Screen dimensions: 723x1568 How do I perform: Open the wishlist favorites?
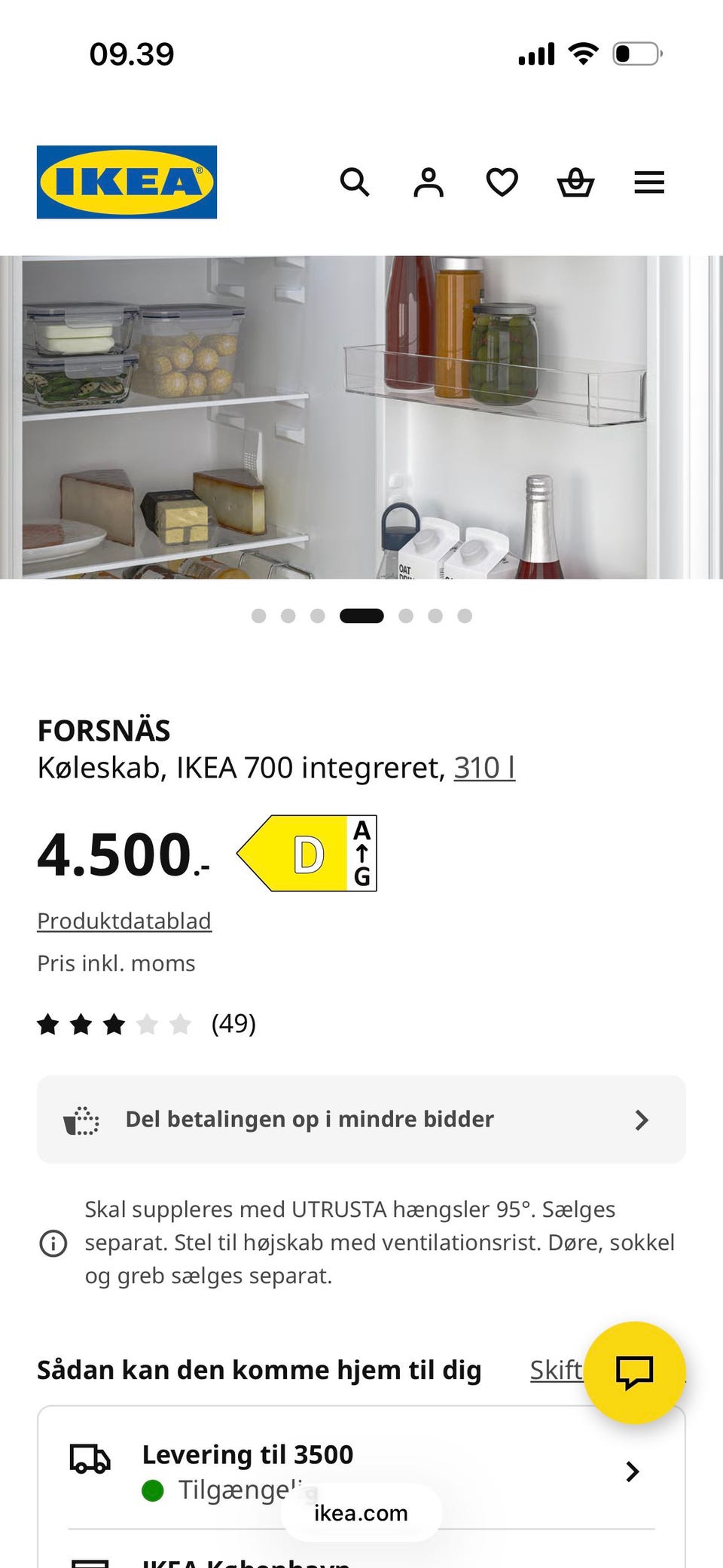(x=502, y=182)
